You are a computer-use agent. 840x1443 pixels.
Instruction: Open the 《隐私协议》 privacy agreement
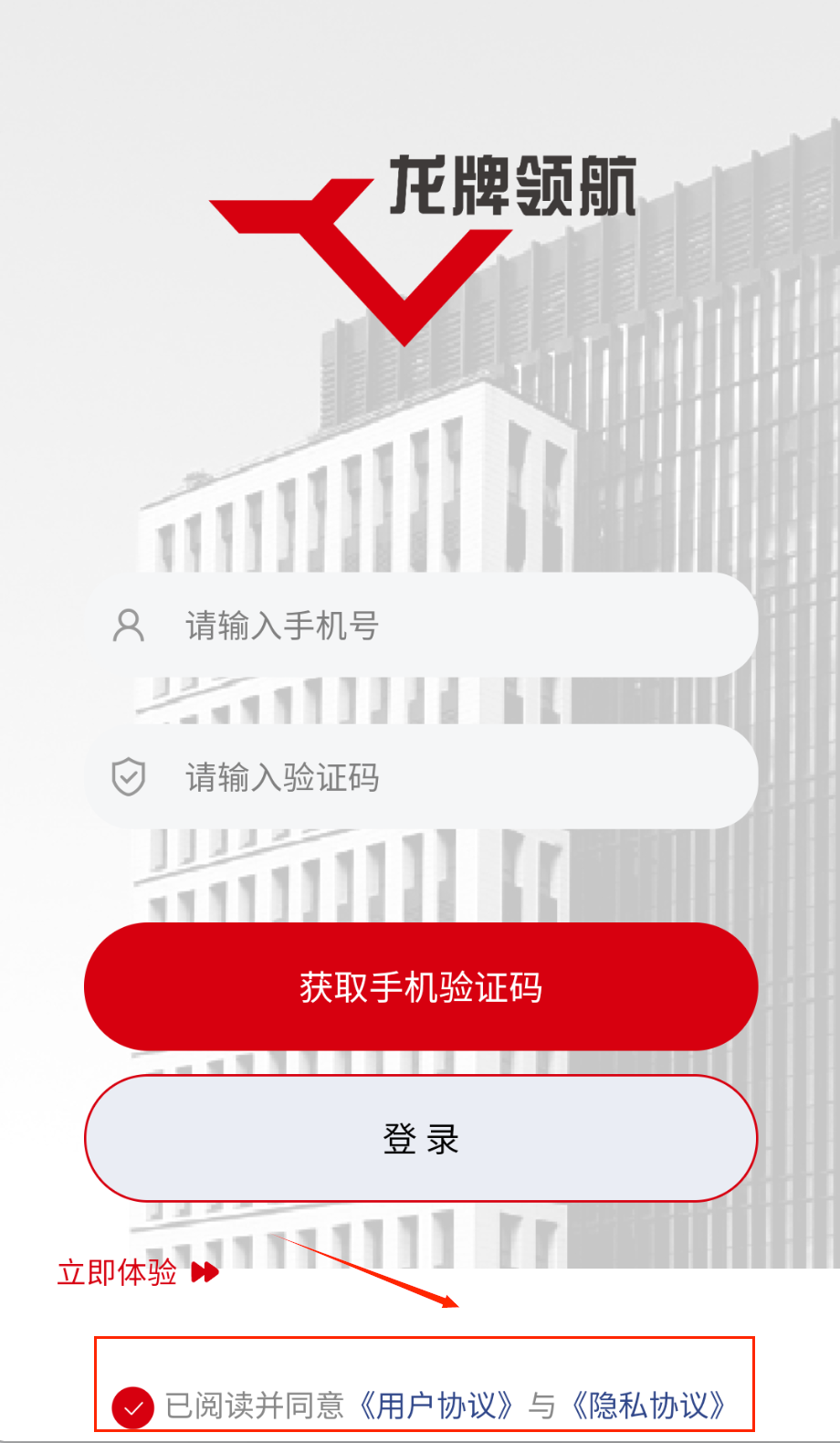pyautogui.click(x=648, y=1406)
